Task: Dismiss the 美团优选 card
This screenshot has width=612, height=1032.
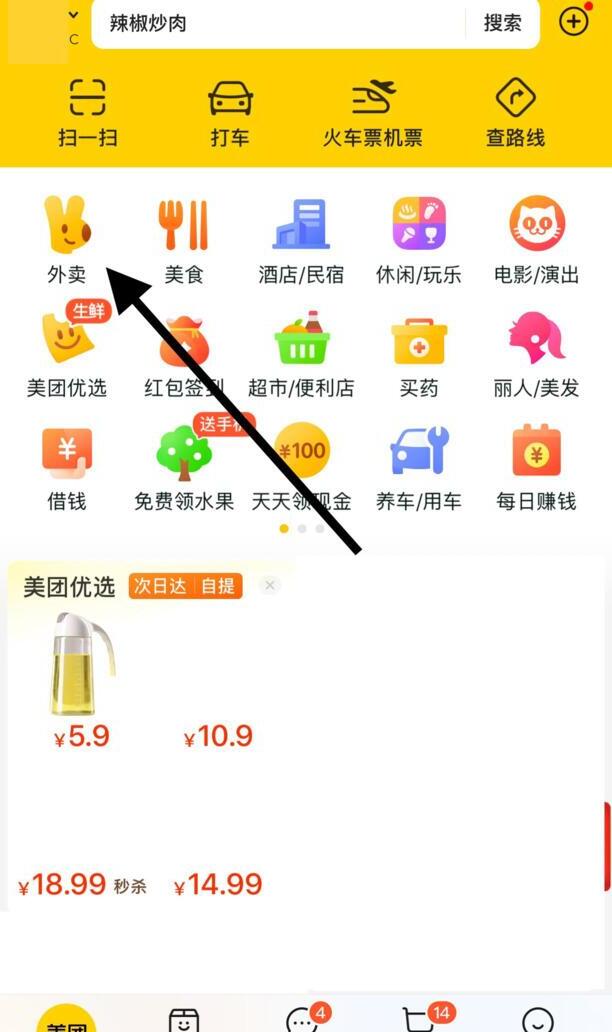Action: (269, 585)
